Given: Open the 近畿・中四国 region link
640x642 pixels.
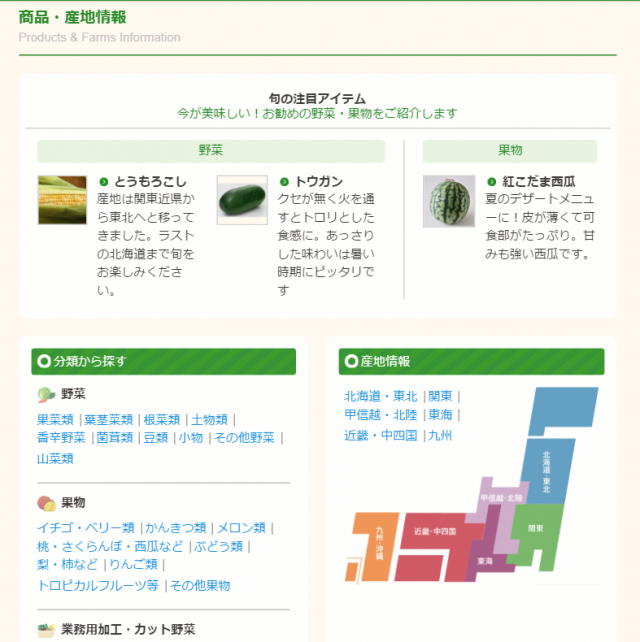Looking at the screenshot, I should (380, 436).
